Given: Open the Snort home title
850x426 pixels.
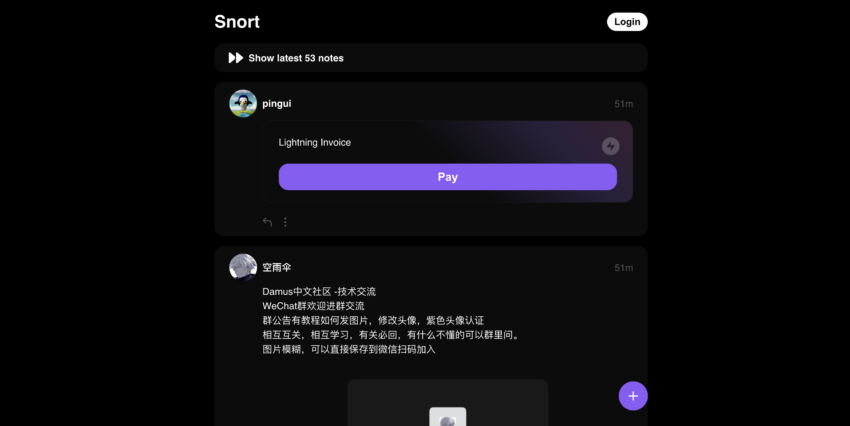Looking at the screenshot, I should (x=237, y=22).
